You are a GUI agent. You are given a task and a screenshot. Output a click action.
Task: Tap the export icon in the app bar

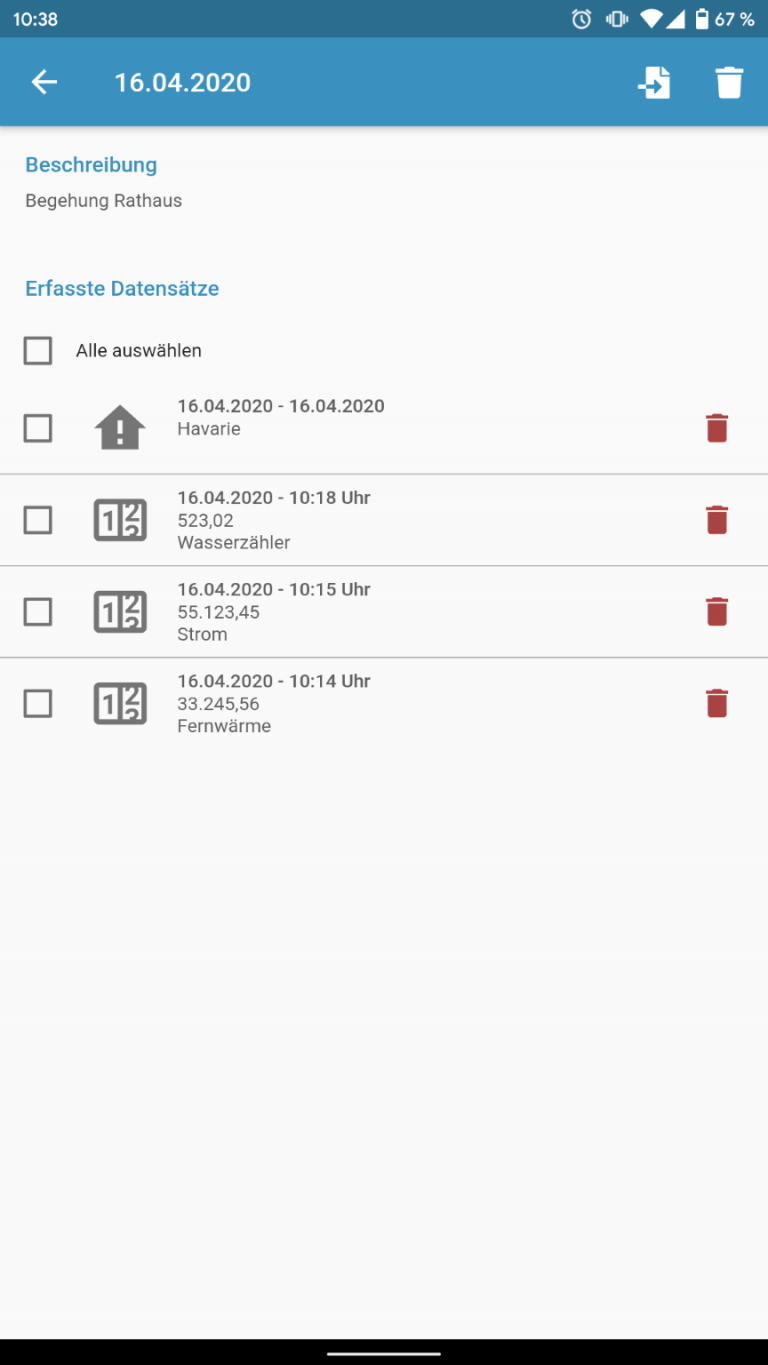click(654, 82)
